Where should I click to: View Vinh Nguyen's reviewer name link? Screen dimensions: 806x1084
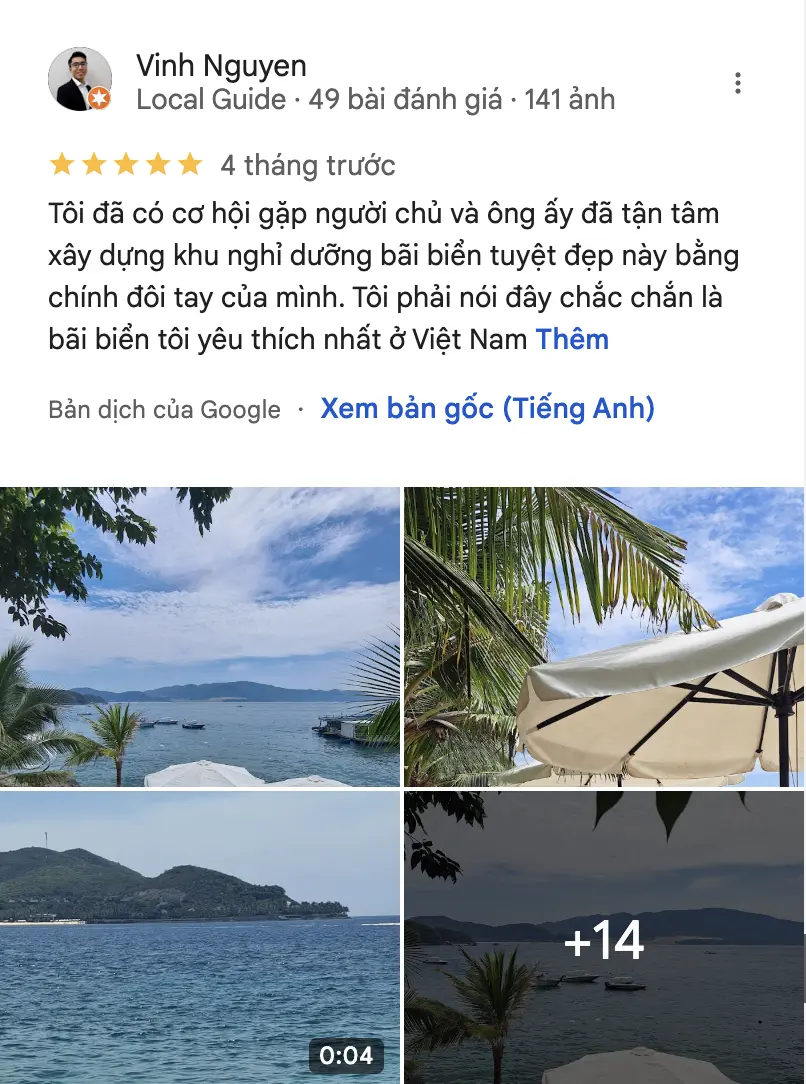221,67
